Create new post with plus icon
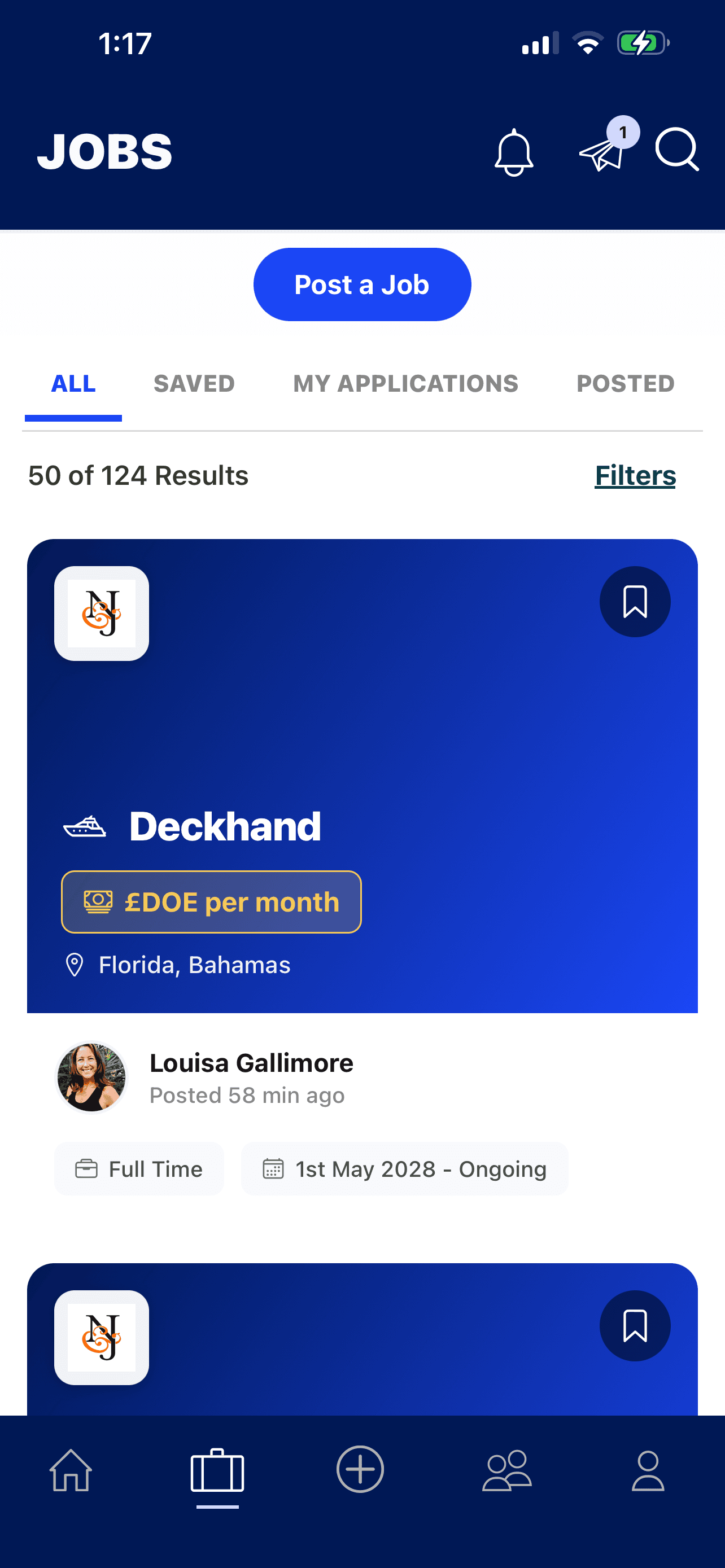The height and width of the screenshot is (1568, 725). click(360, 1469)
